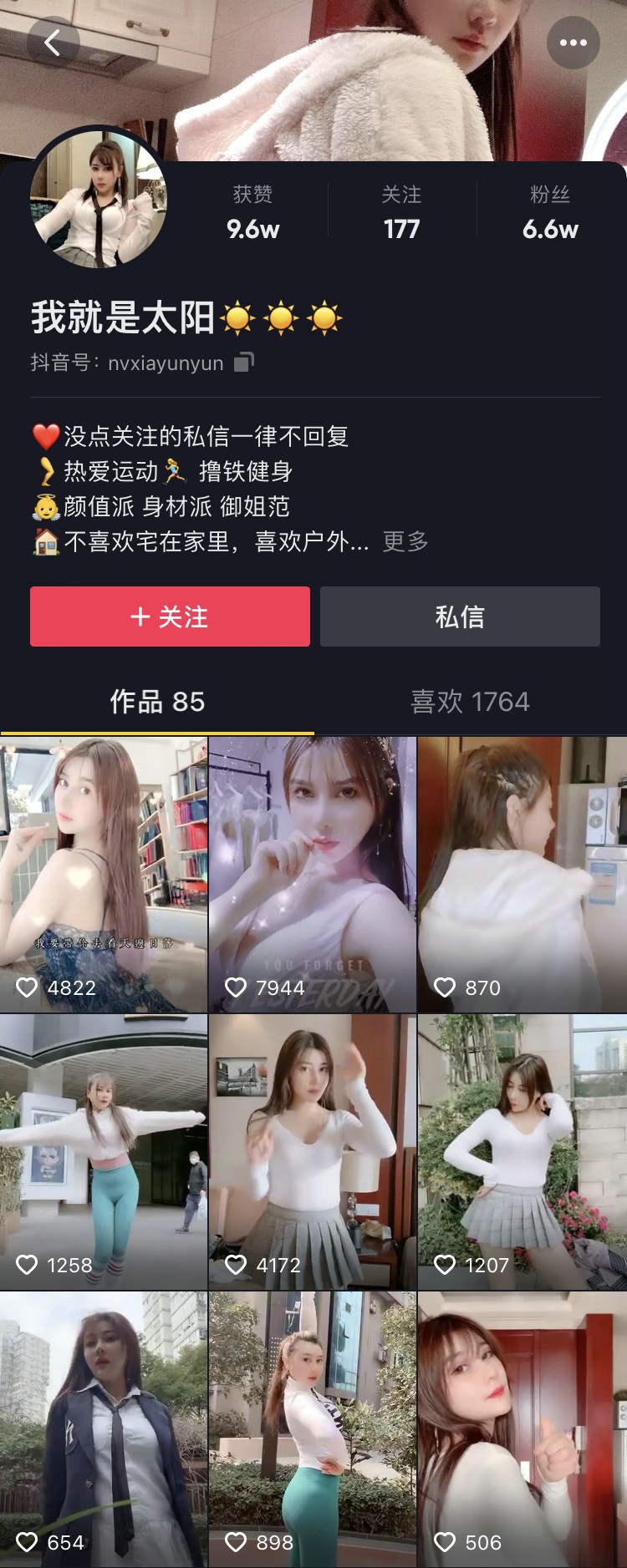Follow this user with 关注 button
This screenshot has width=627, height=1568.
click(170, 617)
